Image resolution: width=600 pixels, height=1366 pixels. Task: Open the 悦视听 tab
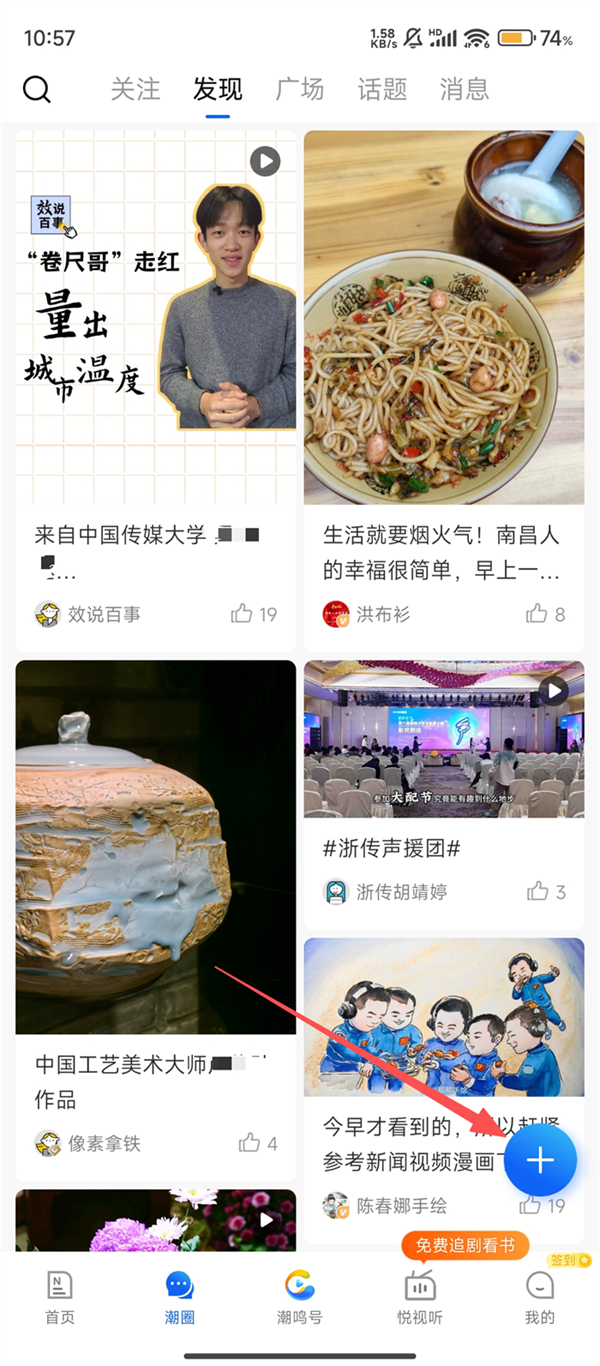point(420,1297)
